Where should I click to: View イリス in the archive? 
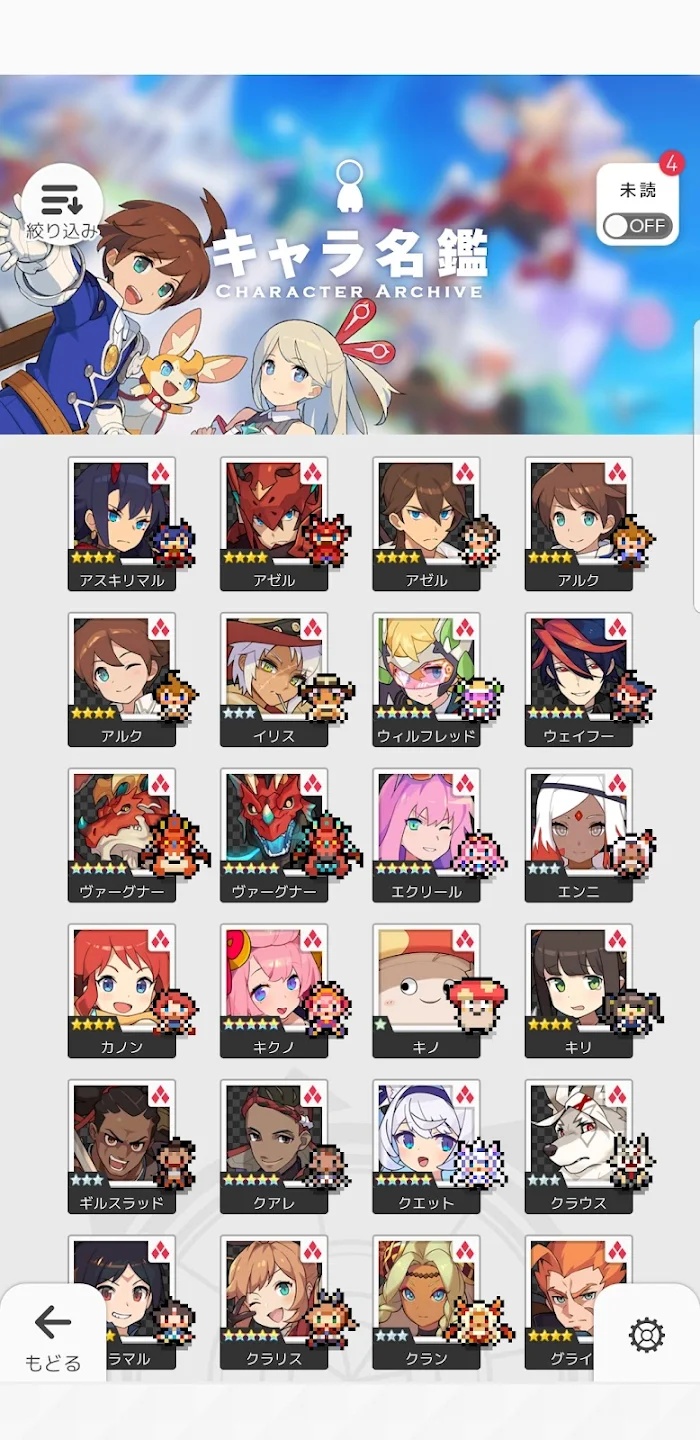[x=274, y=679]
